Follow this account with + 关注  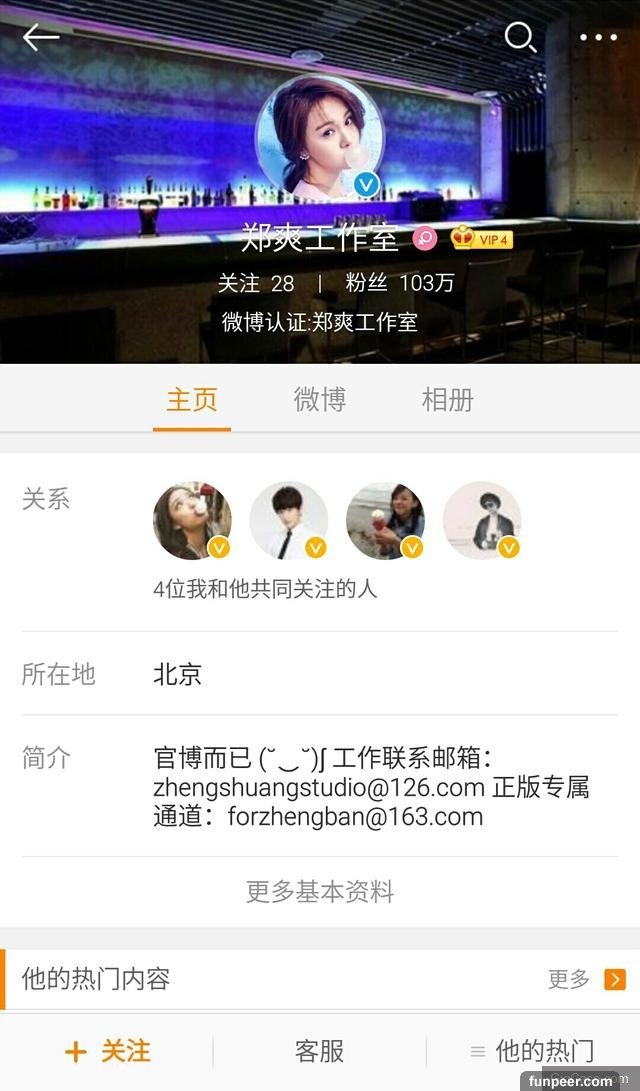pos(108,1051)
